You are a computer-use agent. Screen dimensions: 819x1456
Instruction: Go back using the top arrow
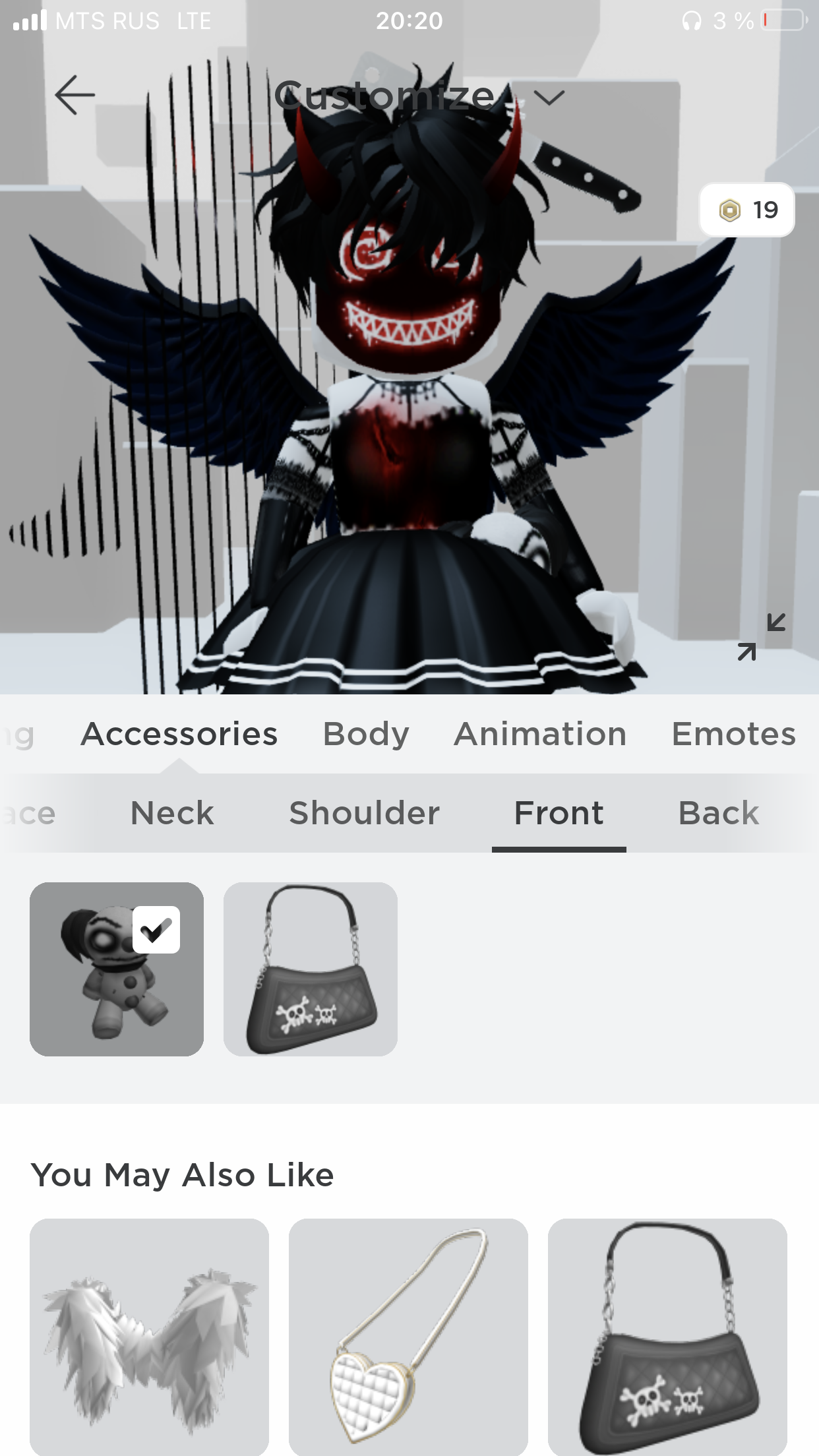click(75, 95)
